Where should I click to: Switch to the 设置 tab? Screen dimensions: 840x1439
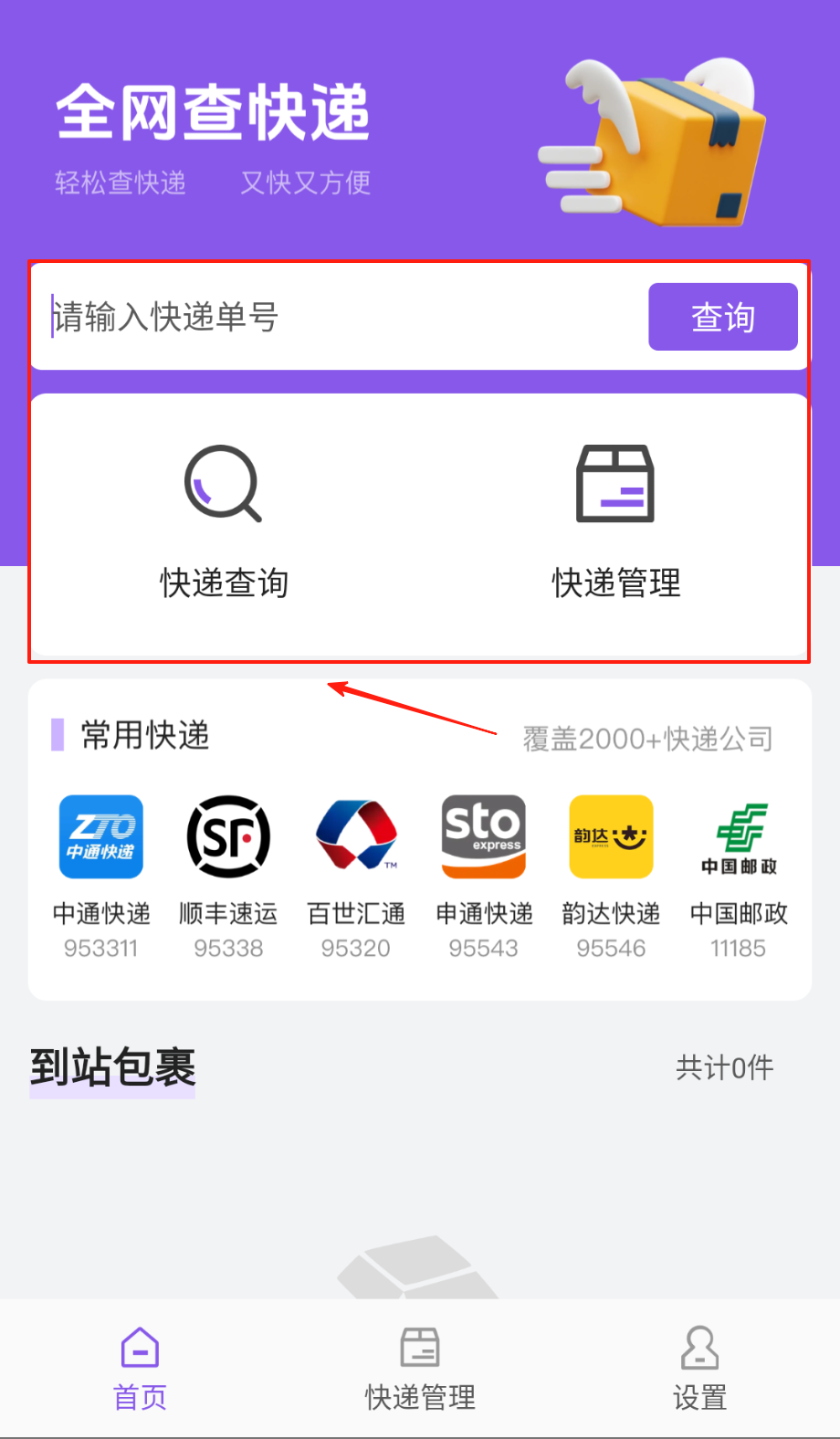point(699,1369)
